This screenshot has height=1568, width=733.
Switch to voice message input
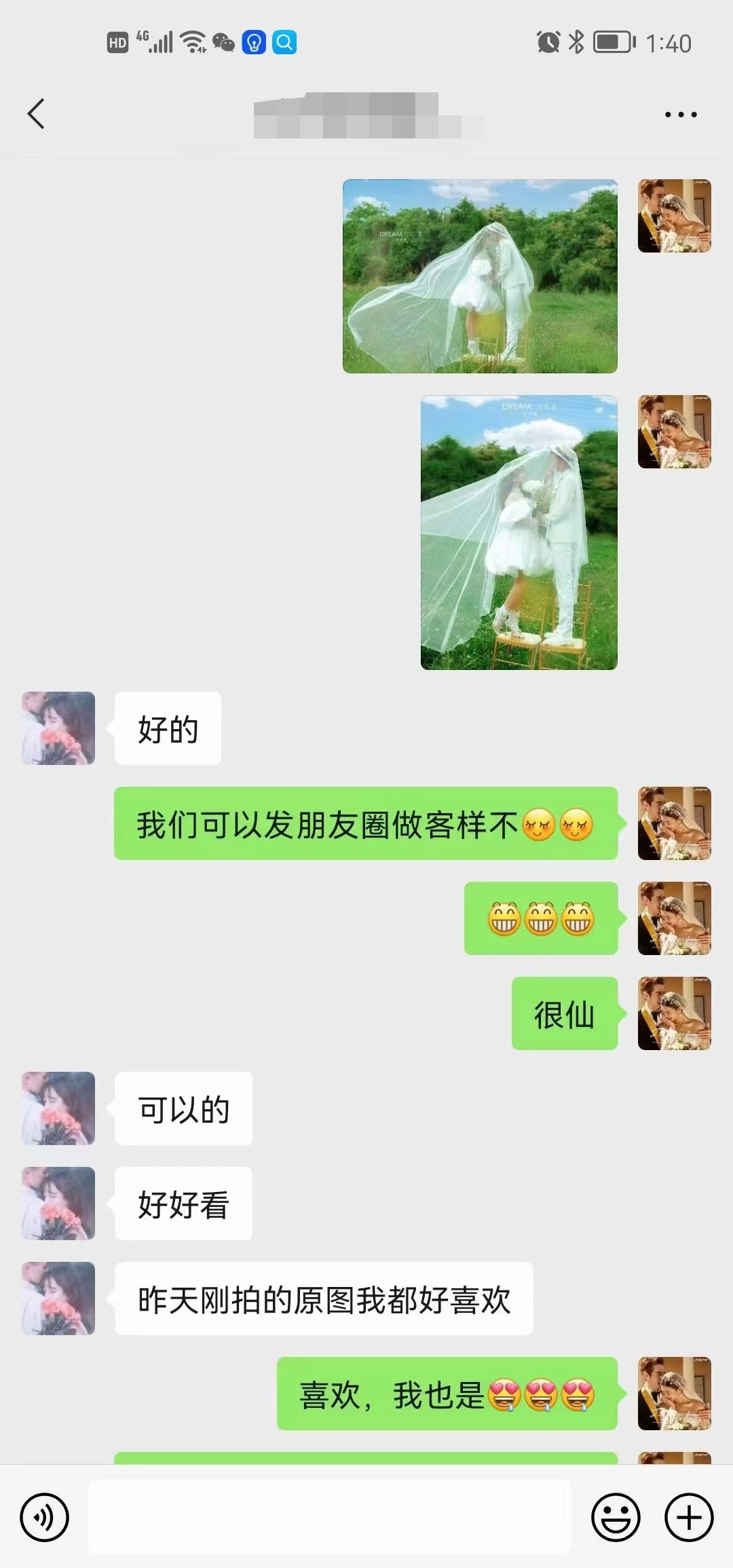click(45, 1517)
